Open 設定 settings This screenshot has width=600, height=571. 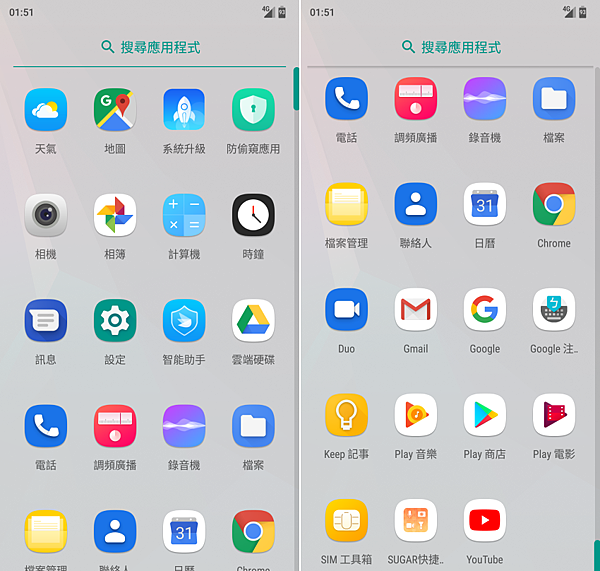pos(115,320)
